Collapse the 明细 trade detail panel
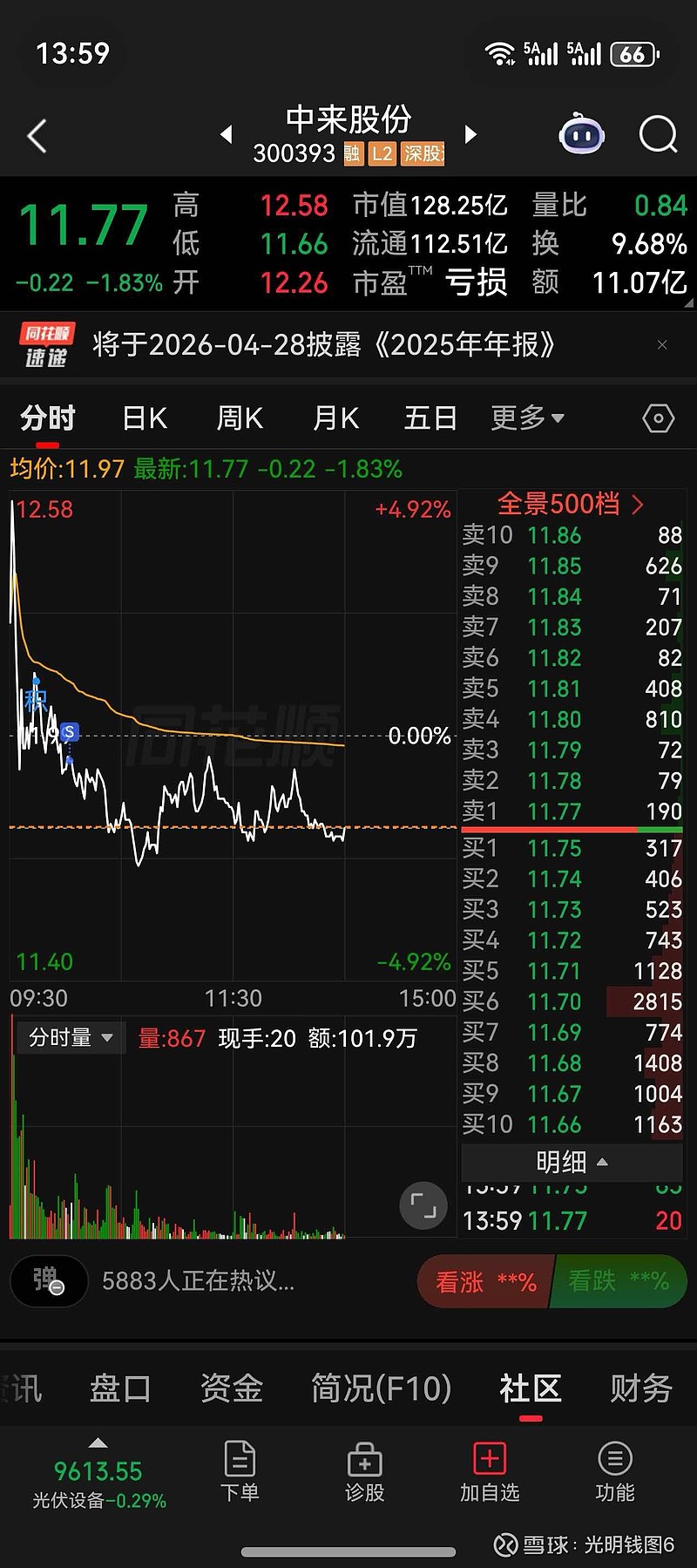The width and height of the screenshot is (697, 1568). tap(571, 1162)
